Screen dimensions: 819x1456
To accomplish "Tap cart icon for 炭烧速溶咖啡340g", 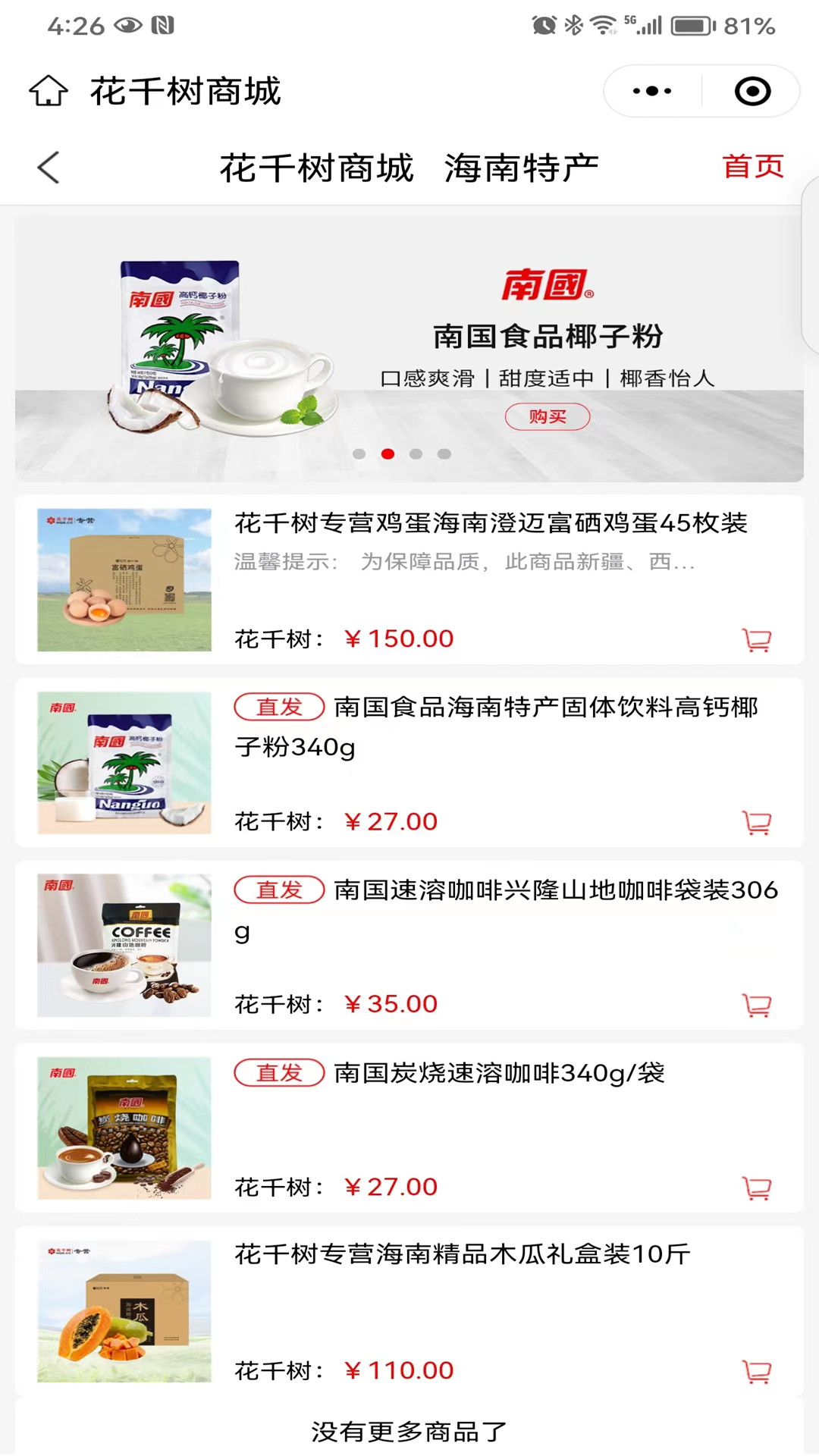I will tap(756, 1187).
